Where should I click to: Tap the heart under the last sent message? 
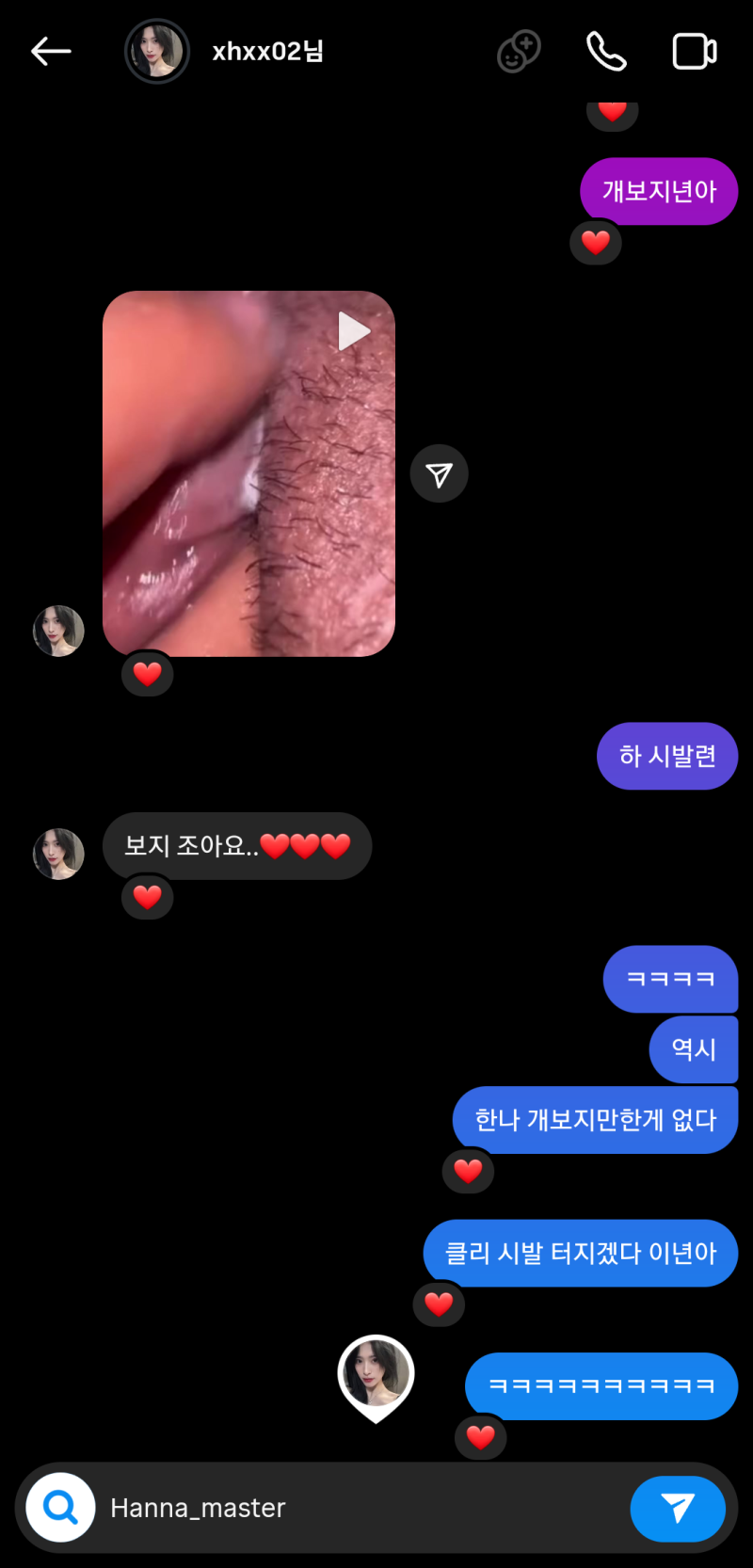[481, 1438]
